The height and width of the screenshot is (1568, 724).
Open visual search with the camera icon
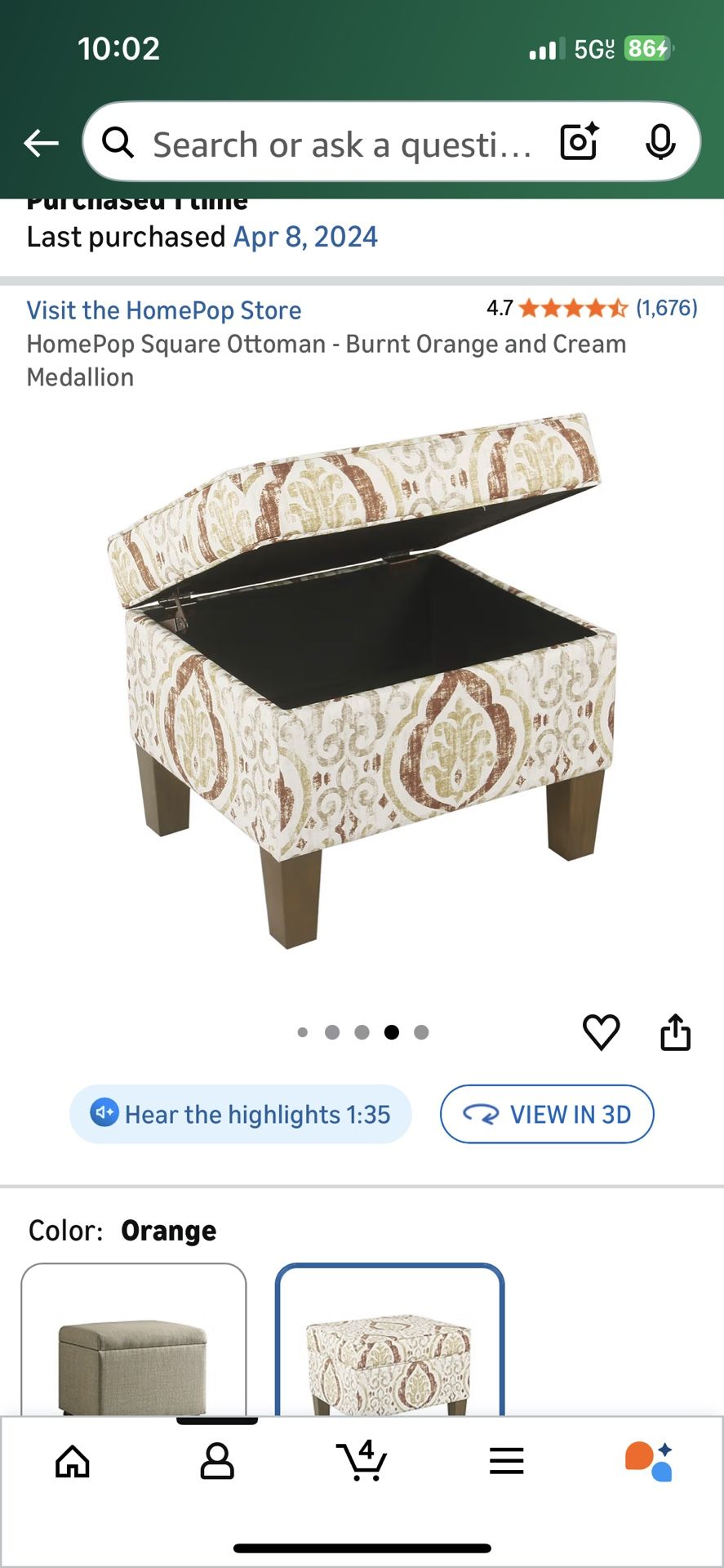tap(578, 141)
